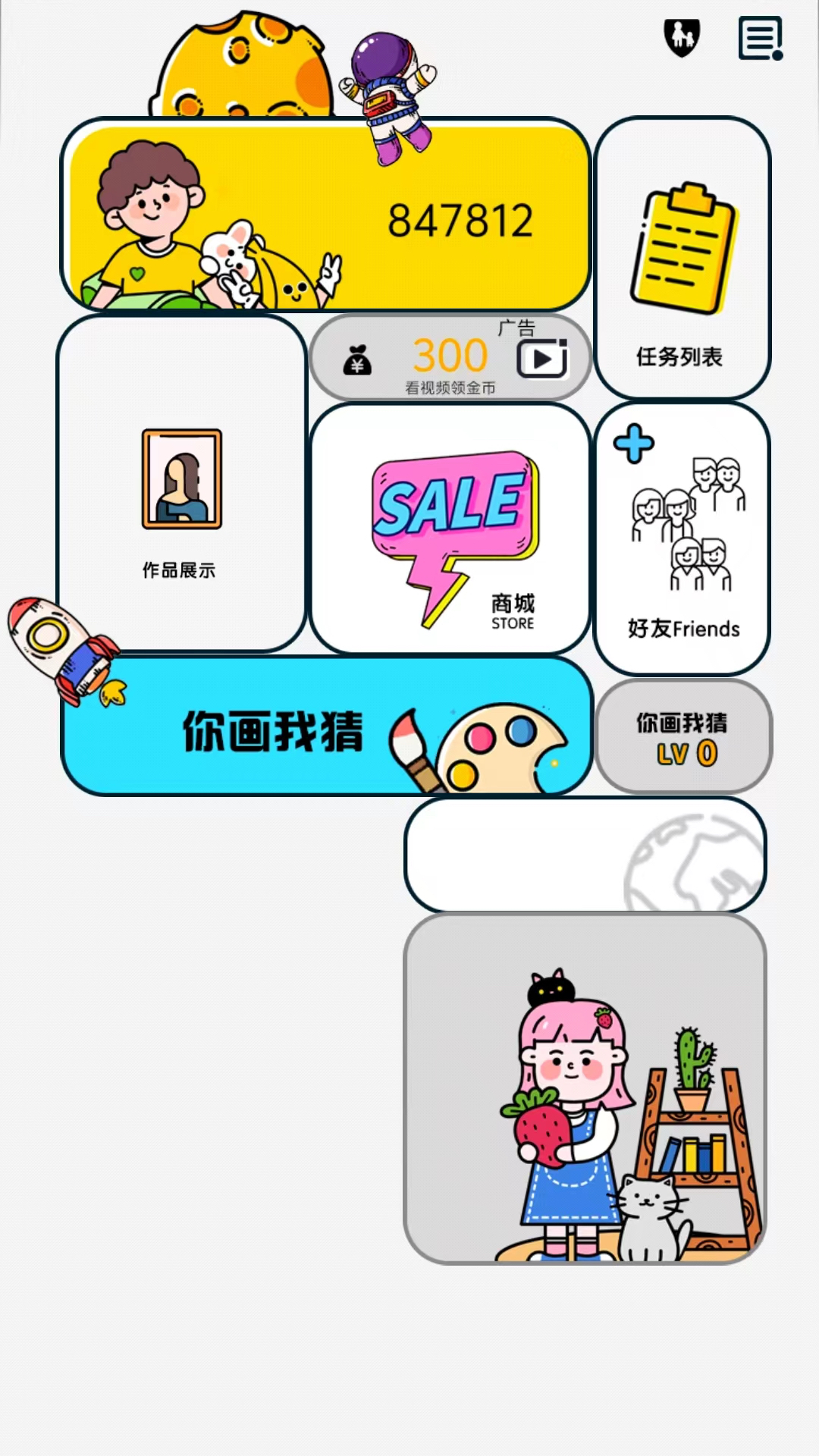Open the 商城 STORE sale card
This screenshot has width=819, height=1456.
(450, 529)
